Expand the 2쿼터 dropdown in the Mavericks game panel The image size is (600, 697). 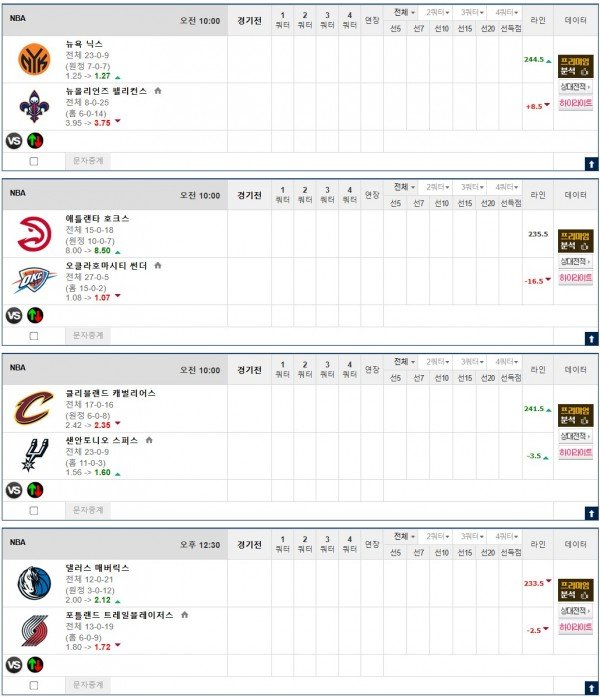pos(437,536)
